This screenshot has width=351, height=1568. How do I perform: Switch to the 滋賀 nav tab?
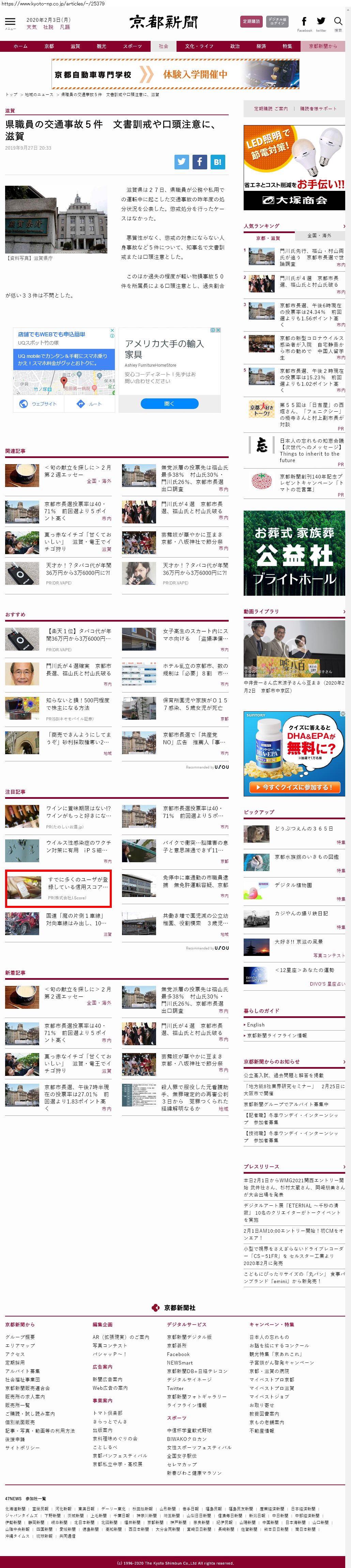[75, 46]
